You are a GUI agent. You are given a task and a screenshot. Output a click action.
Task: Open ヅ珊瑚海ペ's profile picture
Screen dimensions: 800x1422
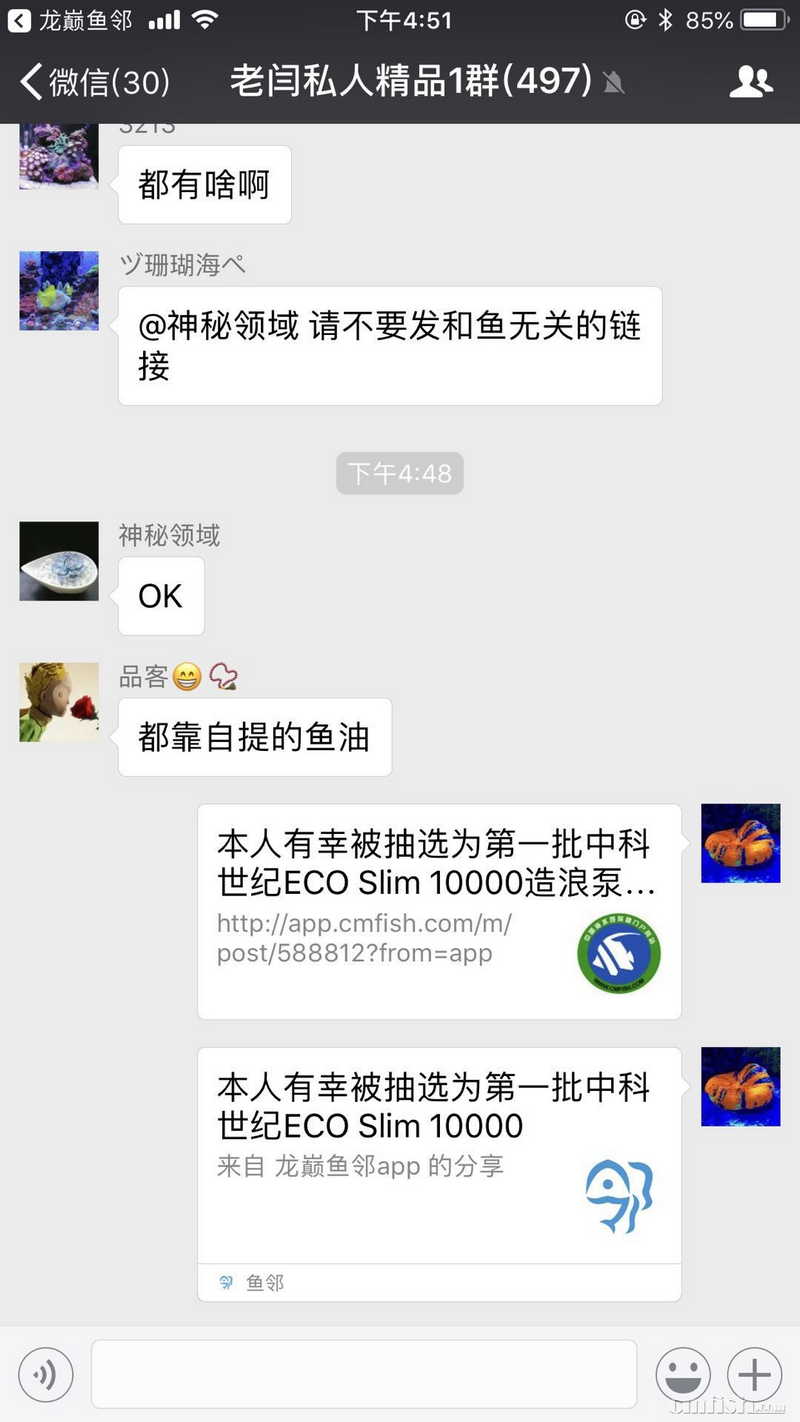coord(59,291)
